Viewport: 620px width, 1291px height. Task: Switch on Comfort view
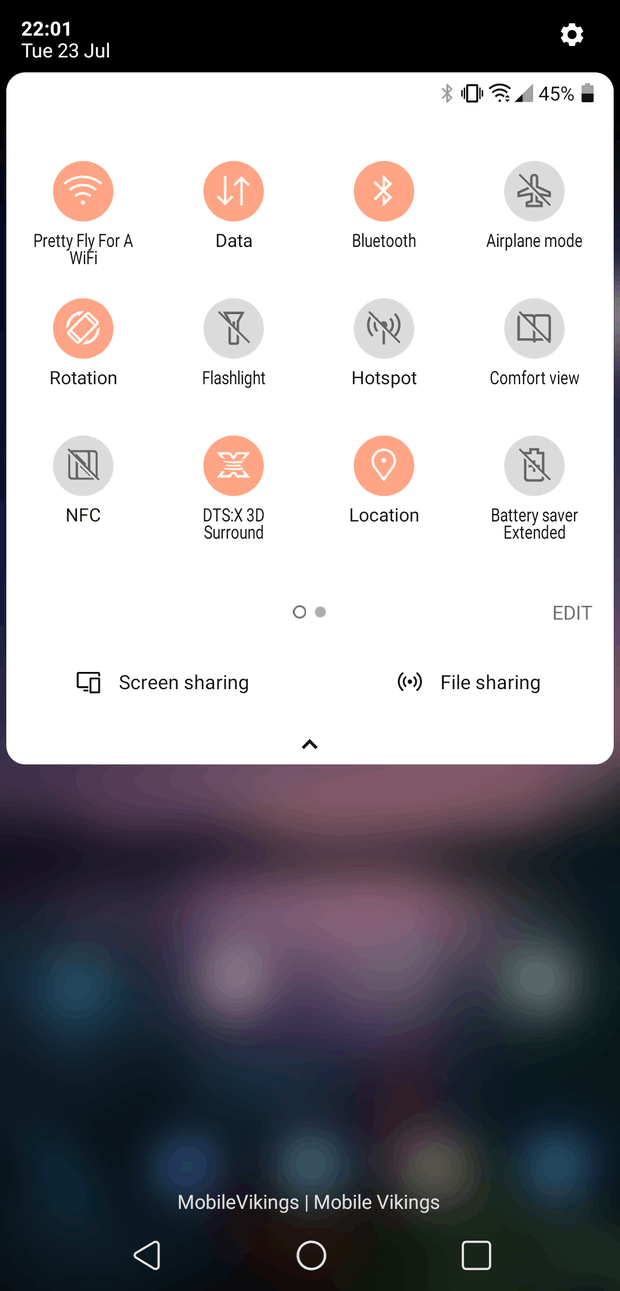534,328
